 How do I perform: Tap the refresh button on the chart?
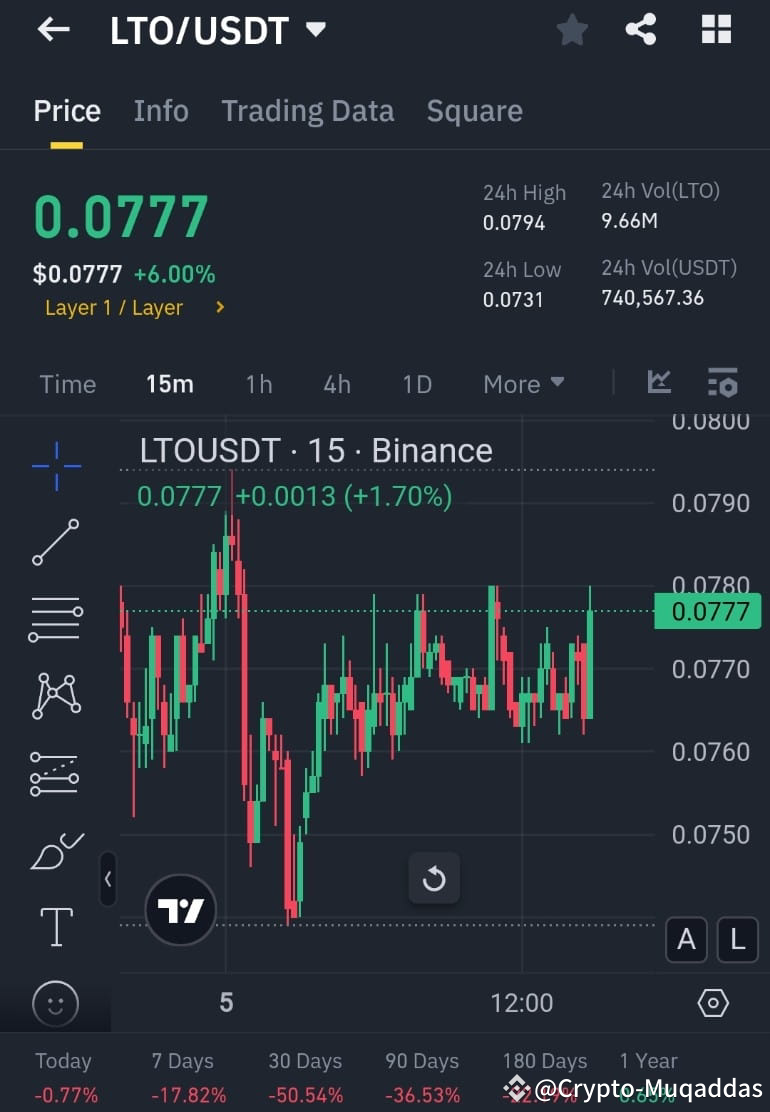pos(434,879)
